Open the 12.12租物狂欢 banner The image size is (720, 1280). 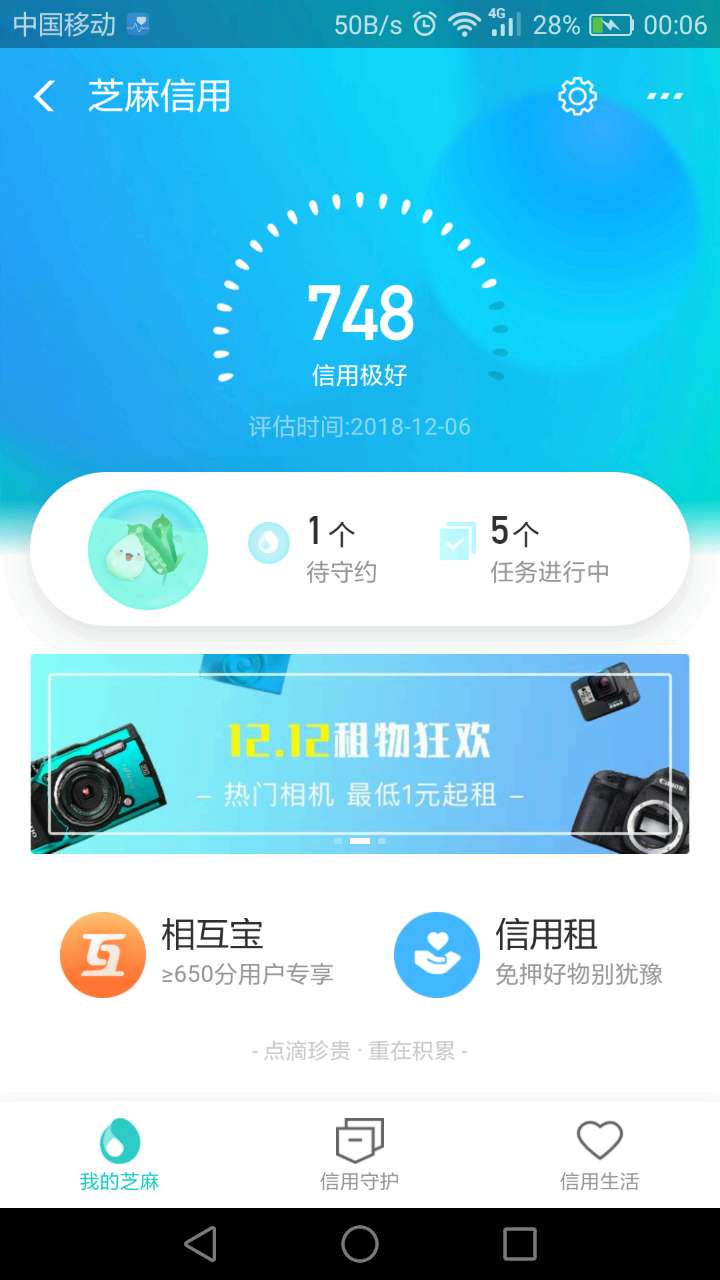pyautogui.click(x=360, y=754)
